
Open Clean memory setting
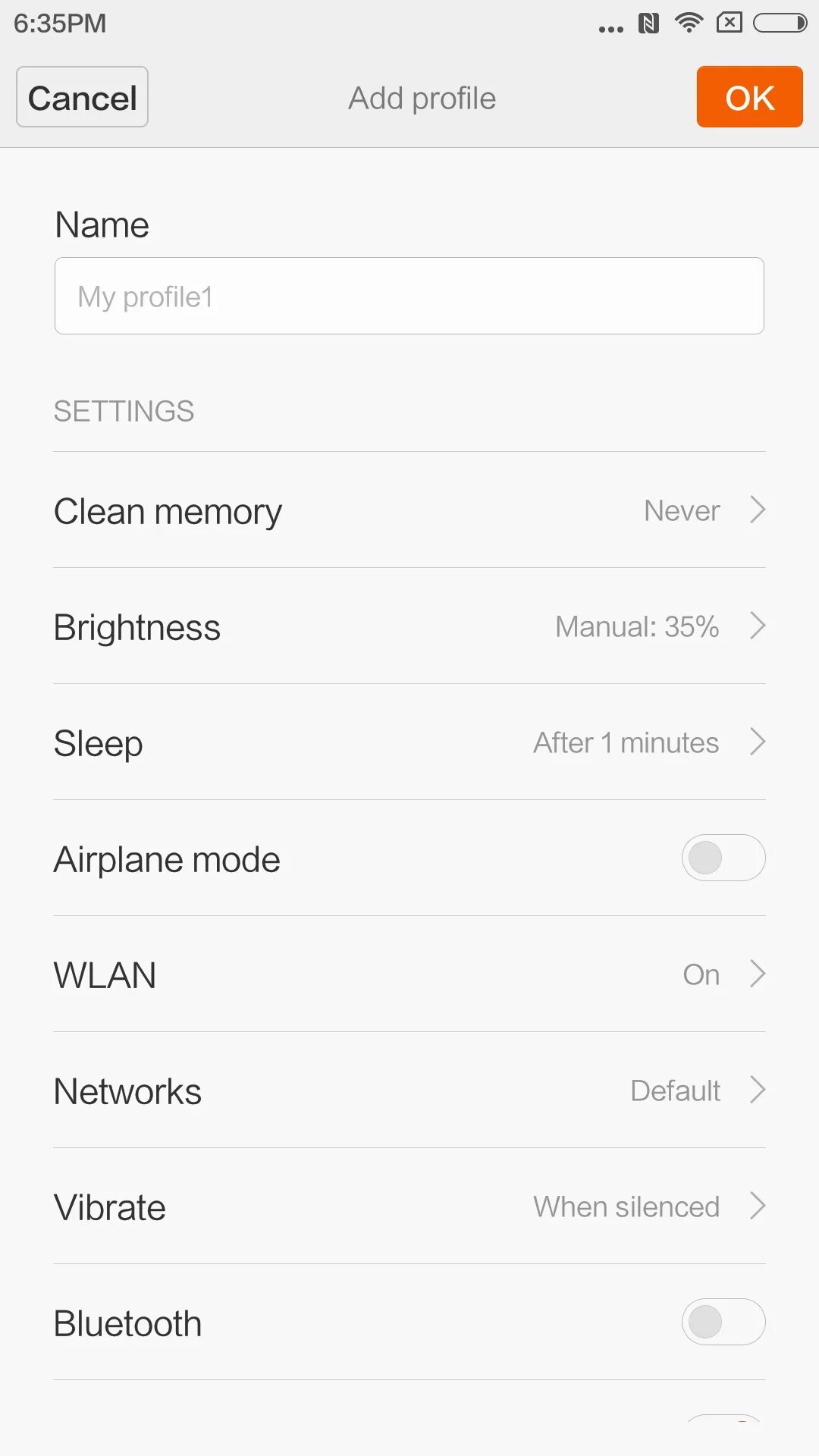(409, 510)
